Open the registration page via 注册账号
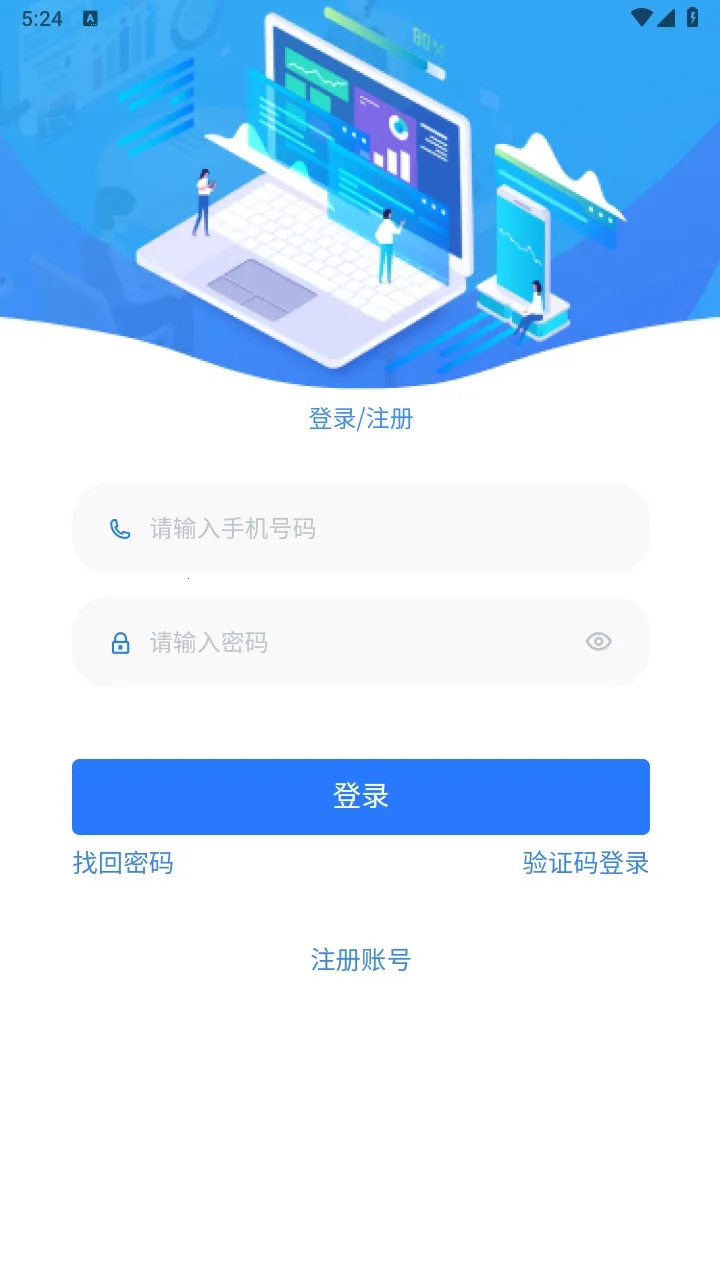The image size is (720, 1280). (x=360, y=961)
